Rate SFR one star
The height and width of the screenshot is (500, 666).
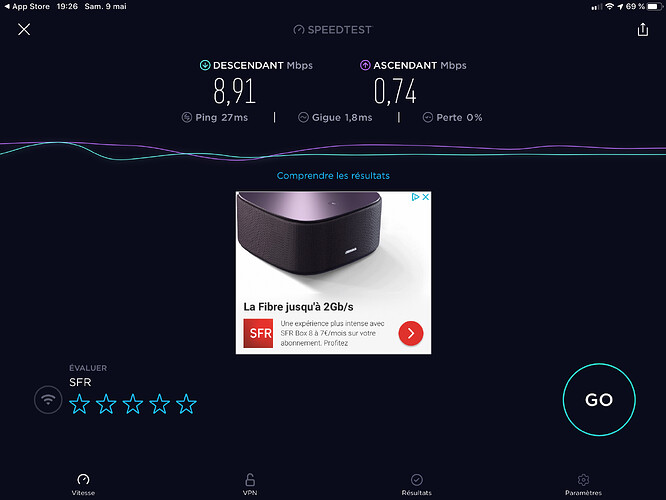(80, 404)
